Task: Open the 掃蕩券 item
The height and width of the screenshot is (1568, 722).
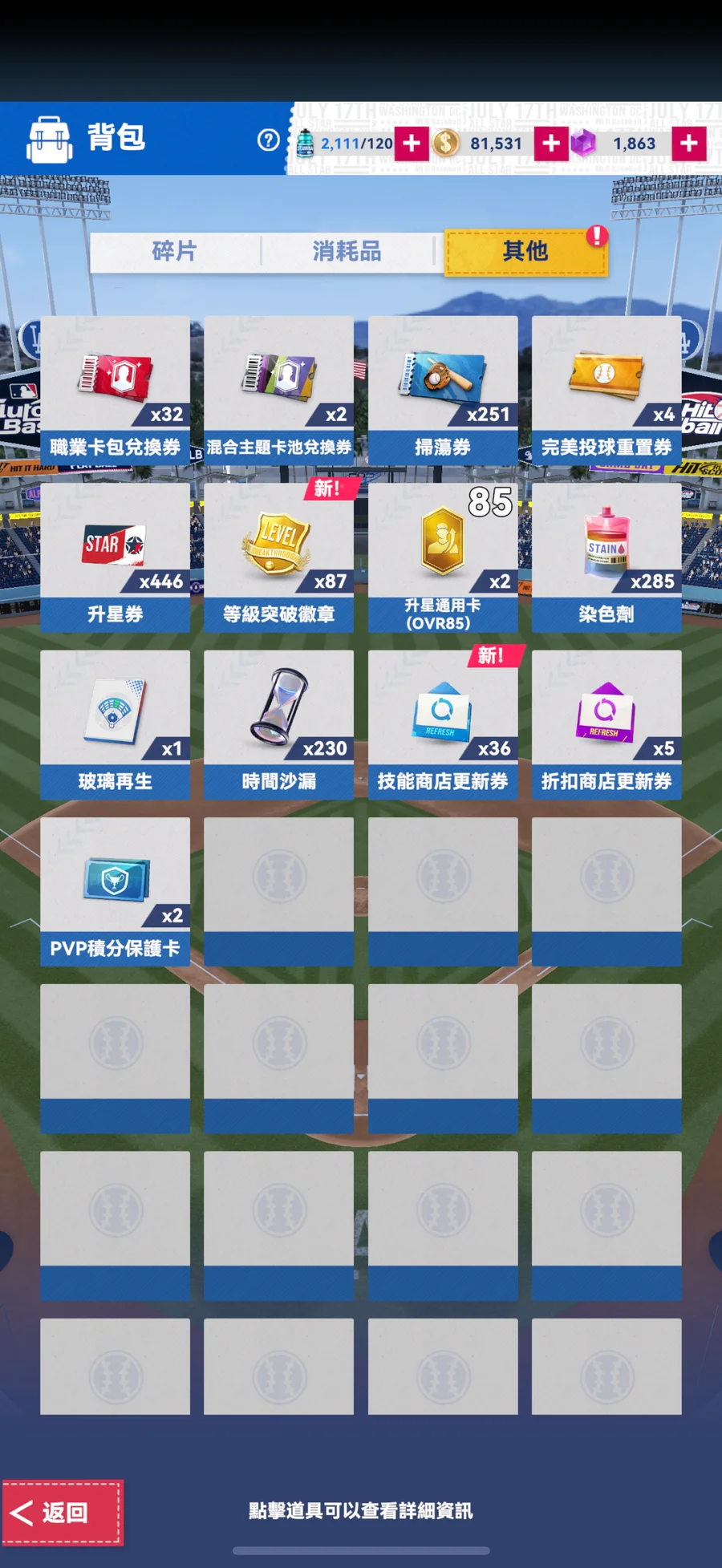Action: (x=443, y=390)
